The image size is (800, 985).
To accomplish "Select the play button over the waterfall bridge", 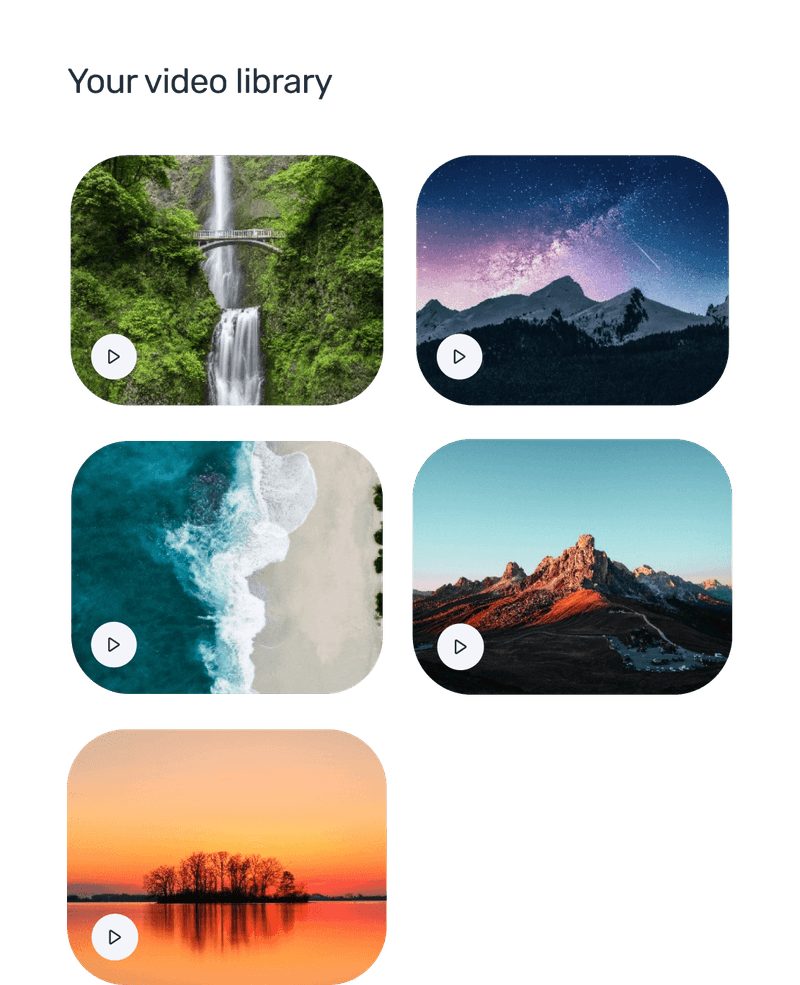I will tap(112, 356).
